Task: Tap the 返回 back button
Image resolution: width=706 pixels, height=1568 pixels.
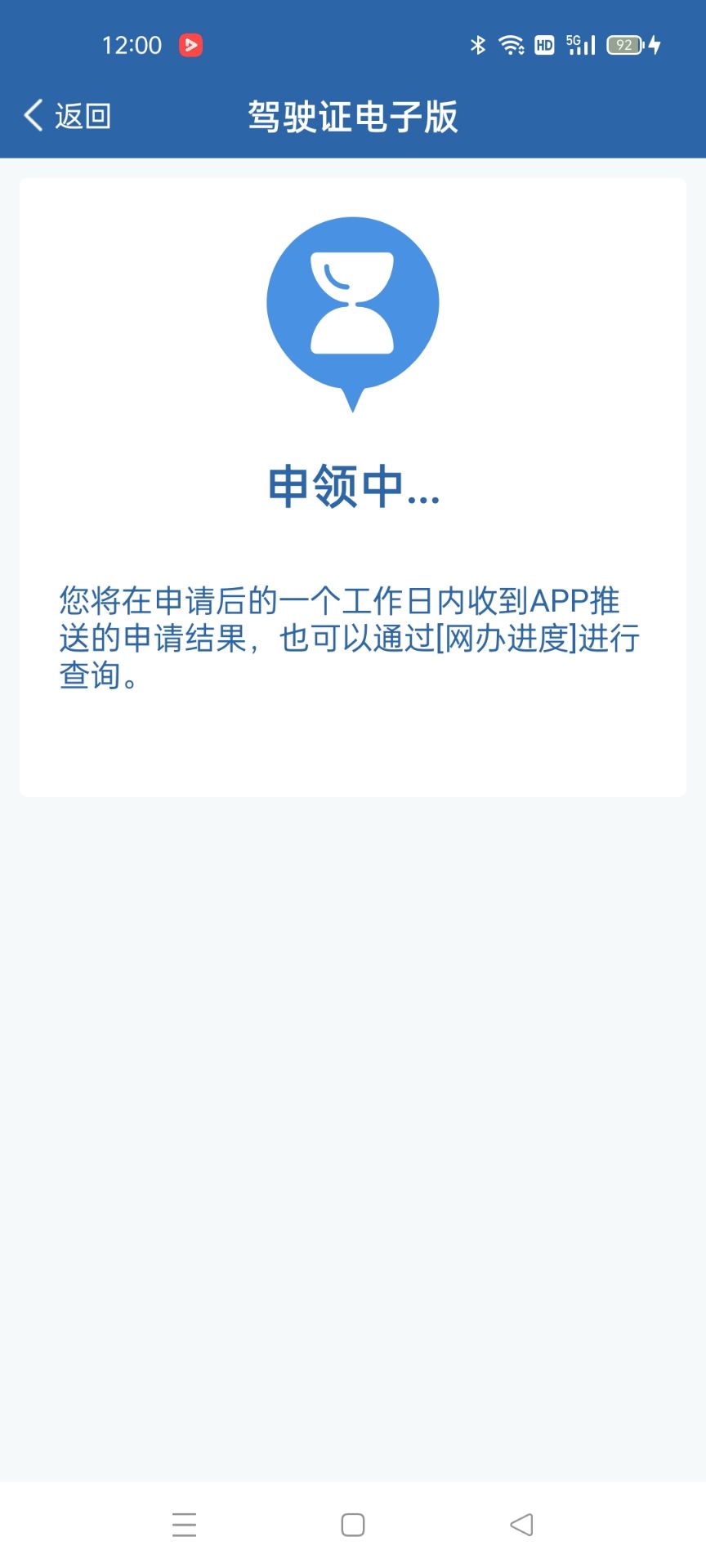Action: 68,116
